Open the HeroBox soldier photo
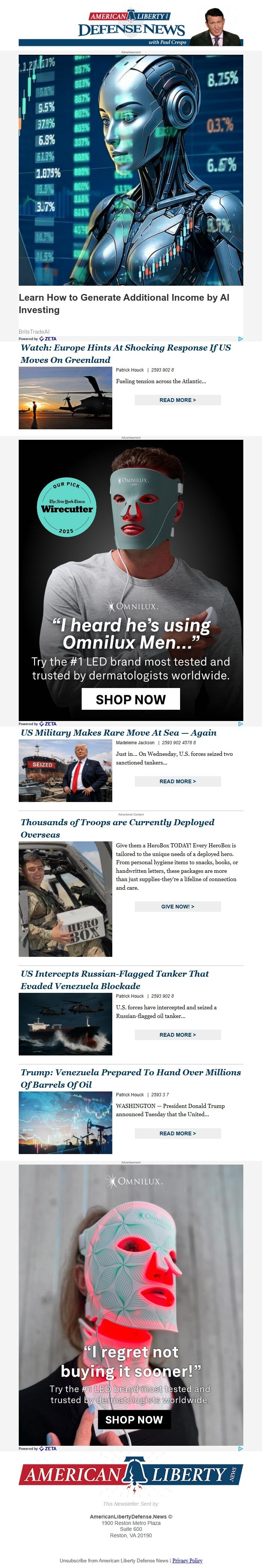Image resolution: width=262 pixels, height=1568 pixels. [x=65, y=898]
